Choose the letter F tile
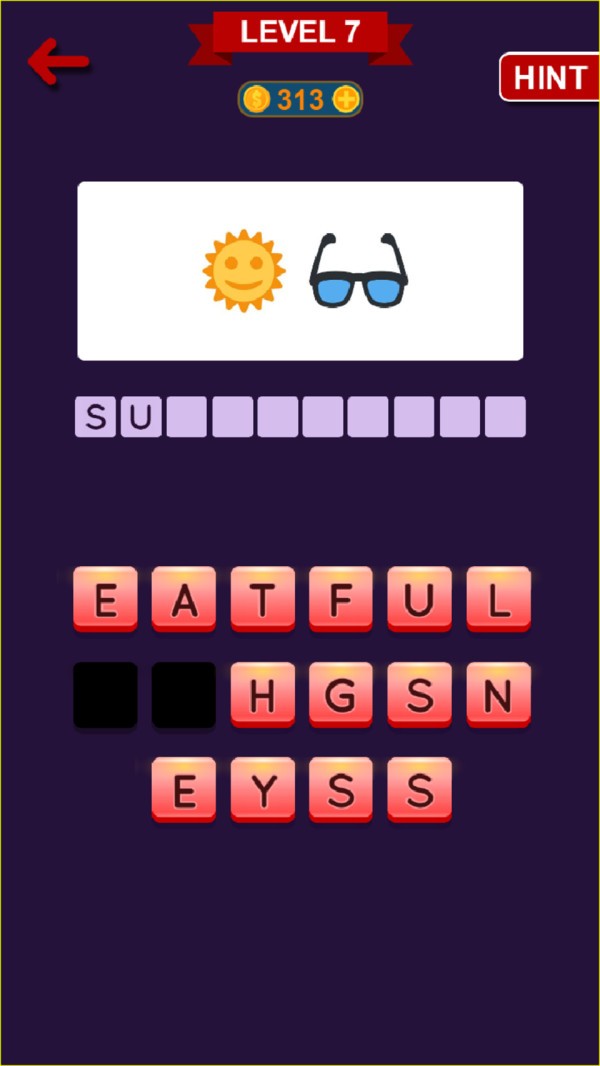This screenshot has width=600, height=1066. coord(340,600)
